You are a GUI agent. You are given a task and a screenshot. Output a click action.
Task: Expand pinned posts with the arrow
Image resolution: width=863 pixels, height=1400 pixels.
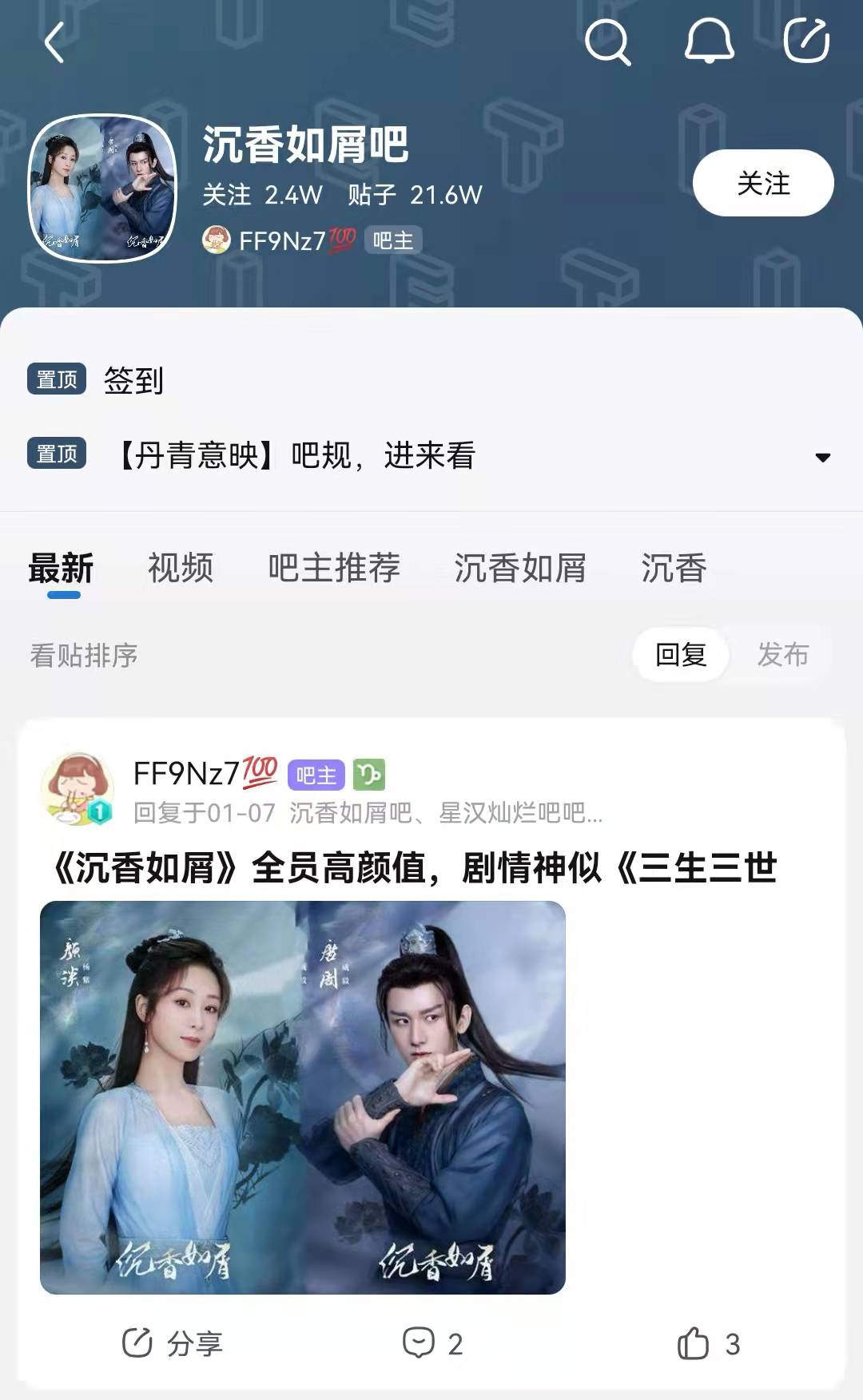click(x=822, y=458)
